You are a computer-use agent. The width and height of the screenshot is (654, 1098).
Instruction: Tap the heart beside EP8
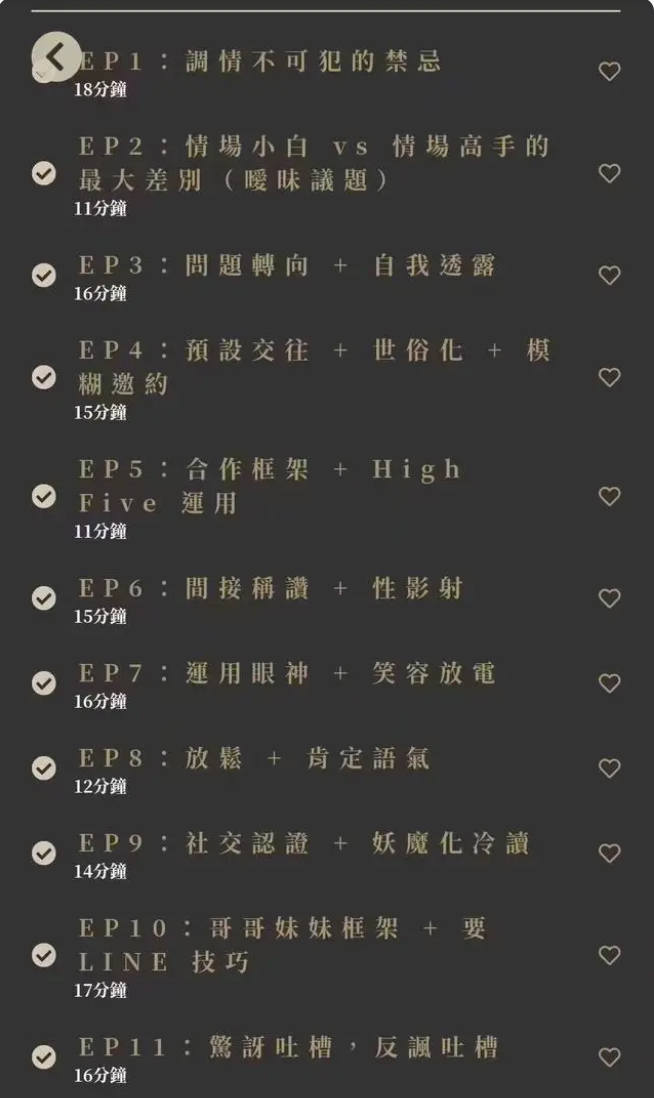(x=609, y=768)
